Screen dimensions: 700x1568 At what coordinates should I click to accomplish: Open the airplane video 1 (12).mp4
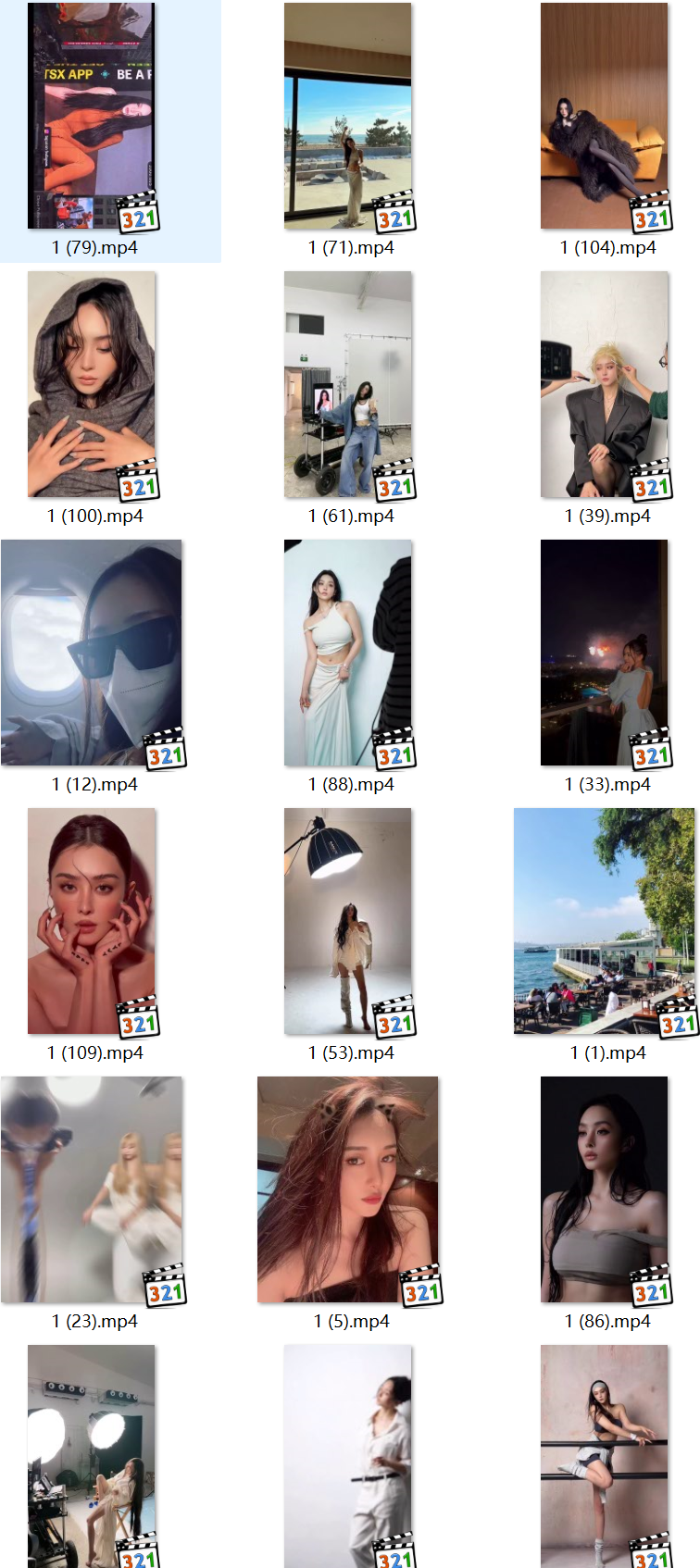92,653
